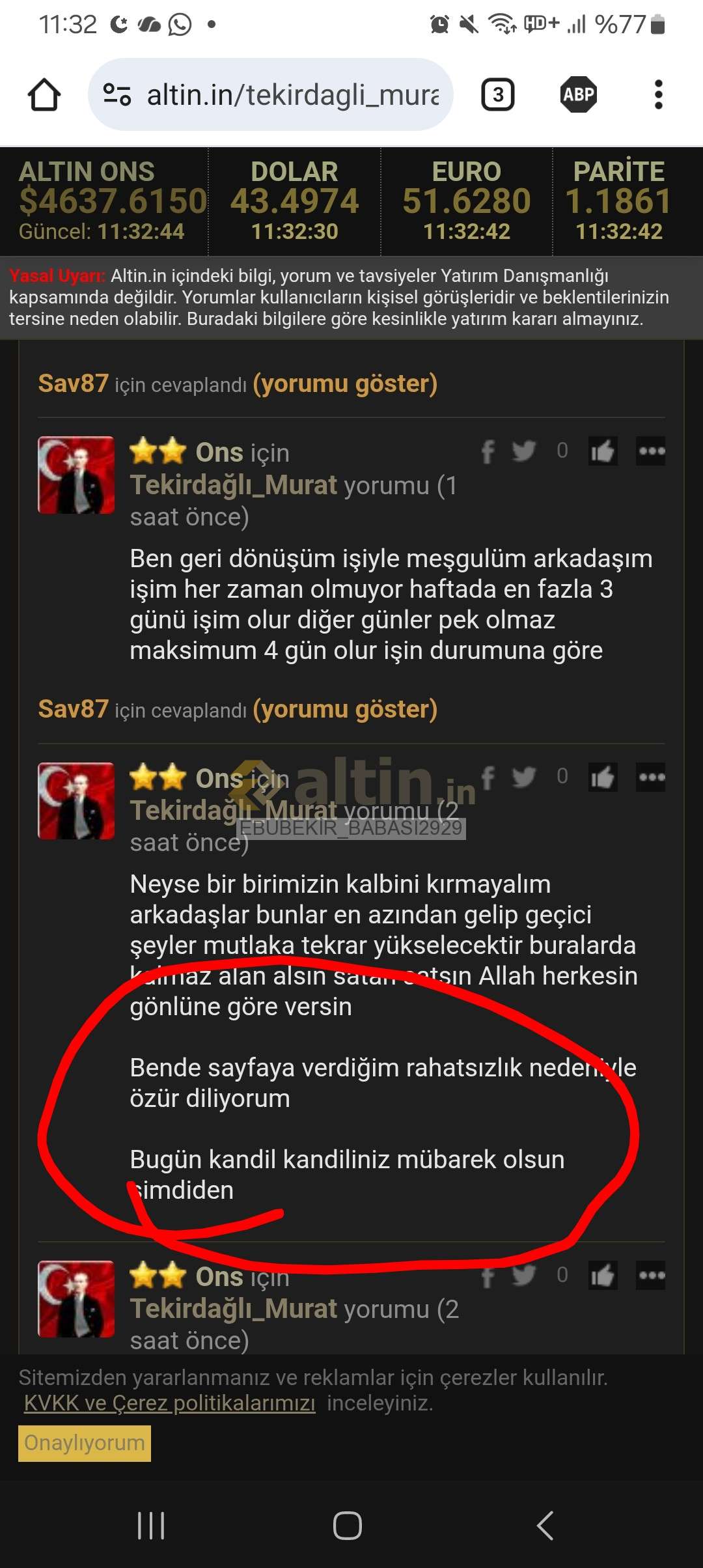Open recent apps from the navigation bar
The width and height of the screenshot is (703, 1568).
(x=151, y=1525)
